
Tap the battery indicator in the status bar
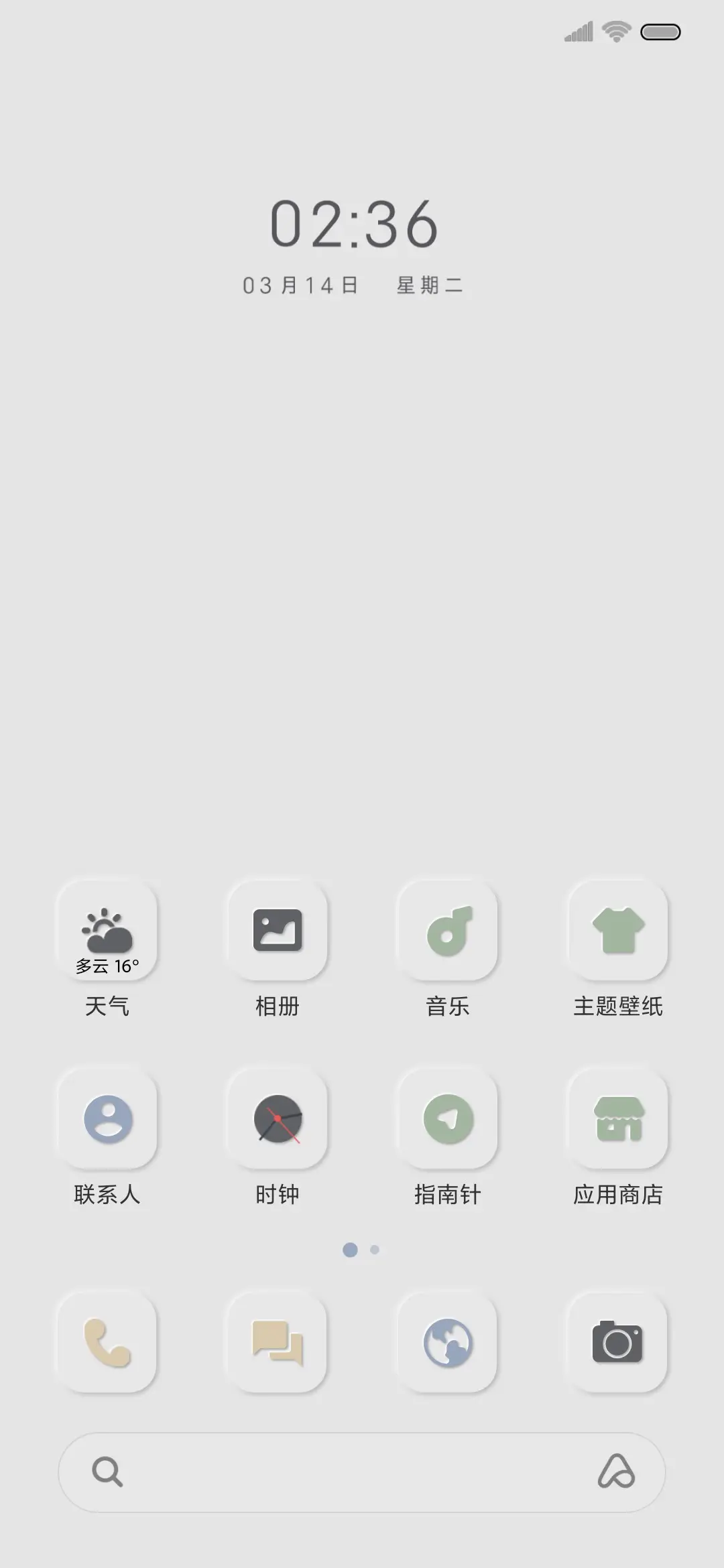click(660, 31)
